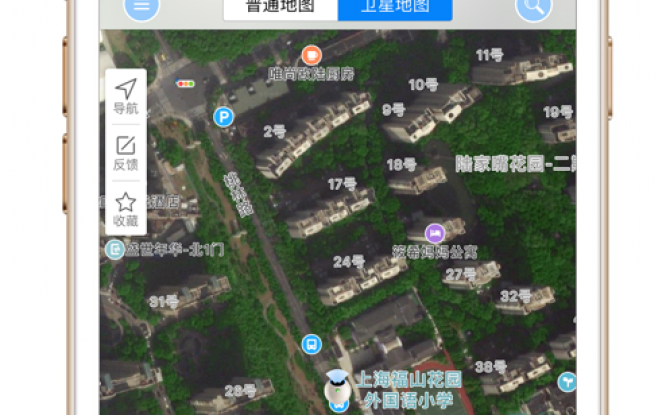This screenshot has height=415, width=670.
Task: Tap the bus stop marker on the map
Action: click(x=311, y=344)
